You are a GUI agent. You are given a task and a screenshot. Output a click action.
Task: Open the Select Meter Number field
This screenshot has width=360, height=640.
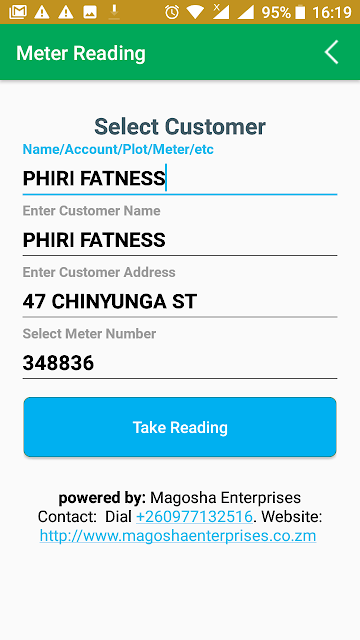coord(180,363)
